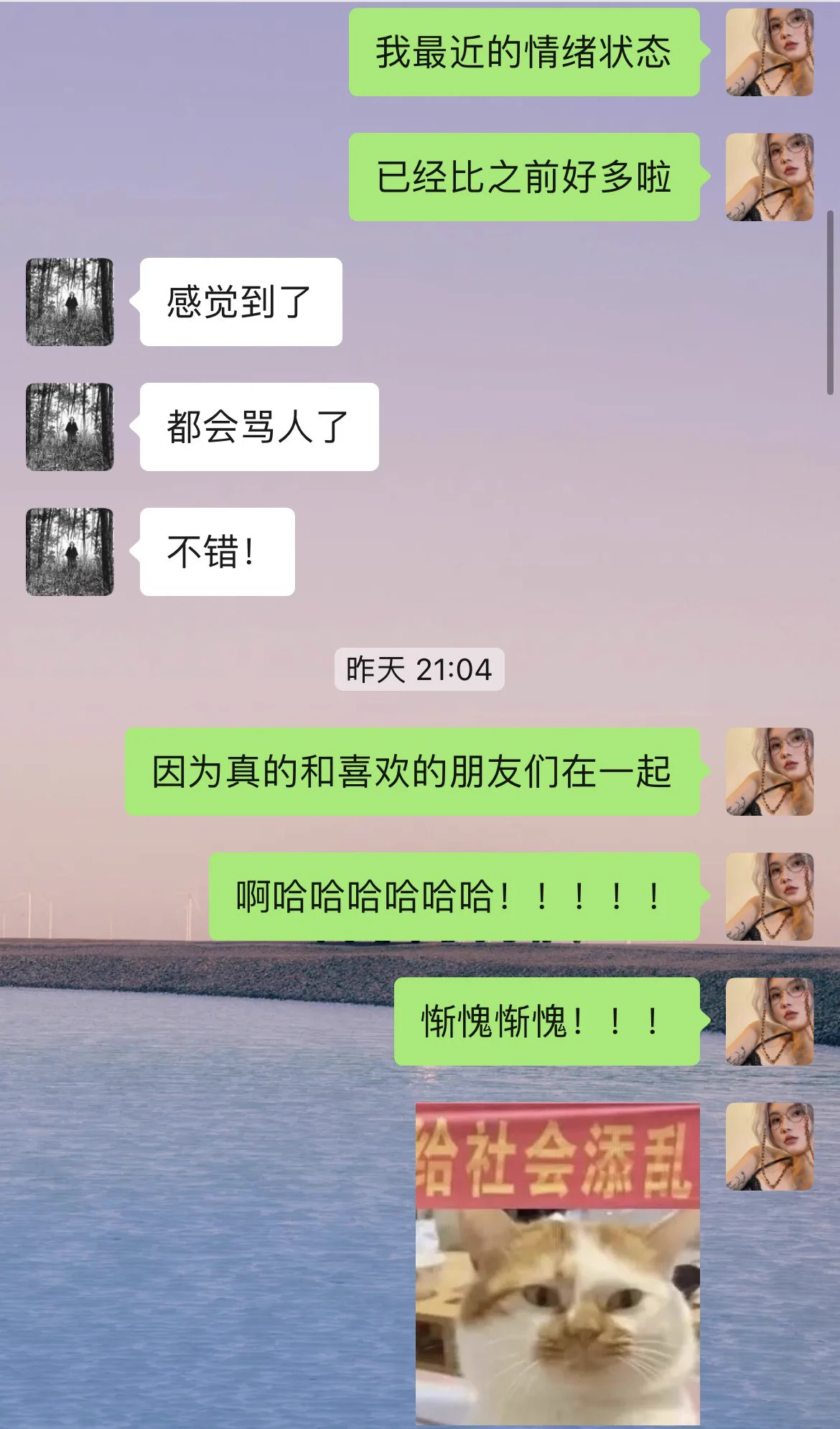This screenshot has height=1429, width=840.
Task: Open the avatar beside the 啊哈哈哈哈哈哈 message
Action: click(x=770, y=896)
